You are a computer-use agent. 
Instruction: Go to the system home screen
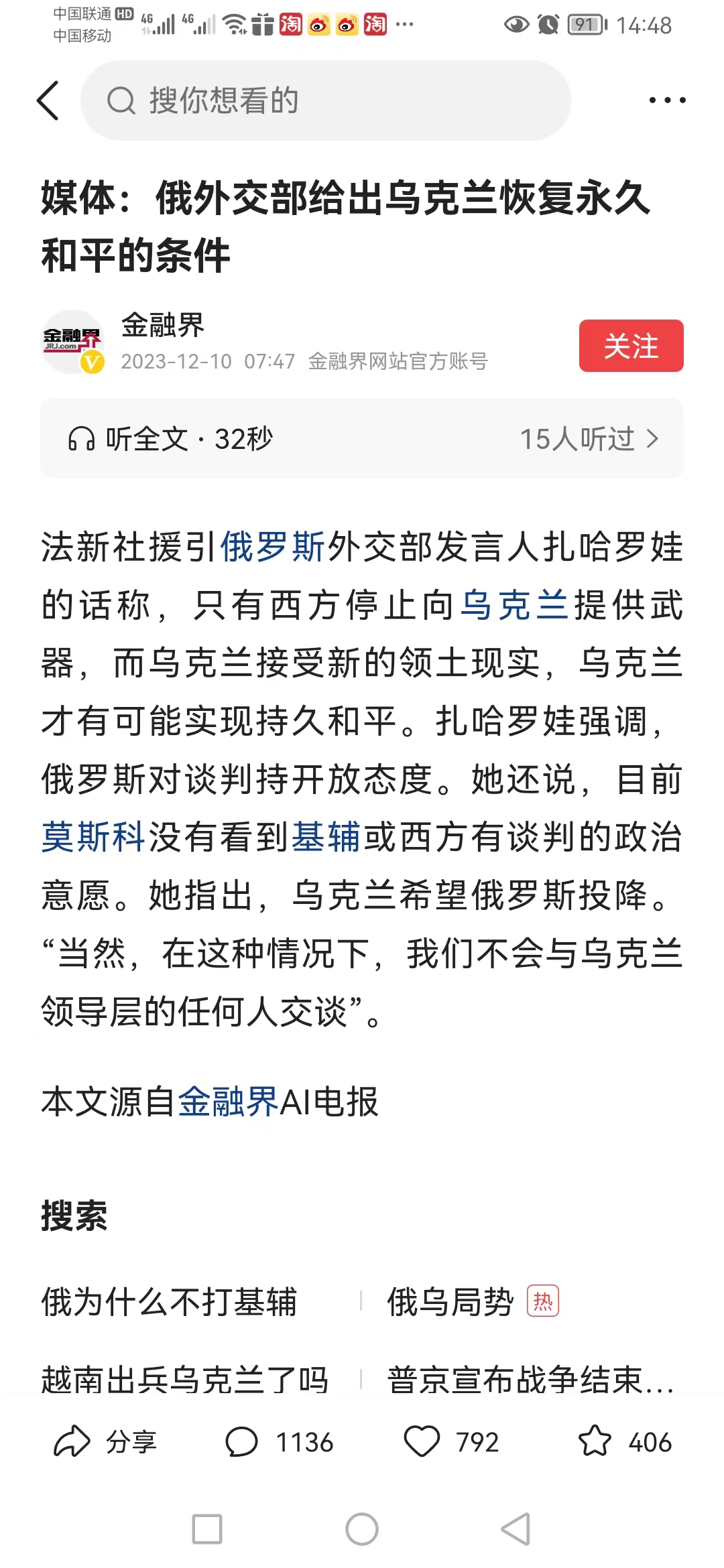click(362, 1529)
